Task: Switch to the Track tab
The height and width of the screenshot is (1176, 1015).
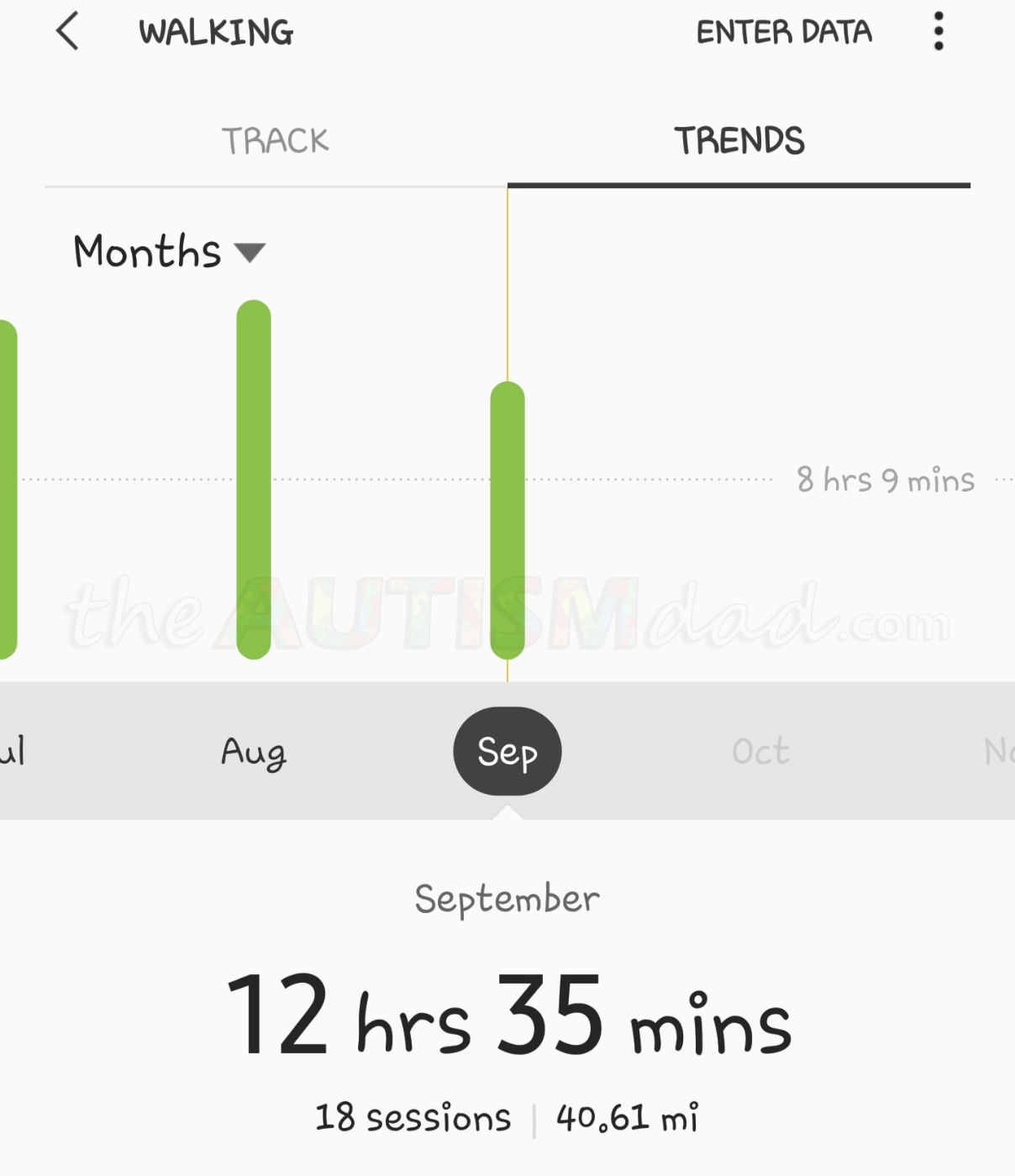Action: [275, 141]
